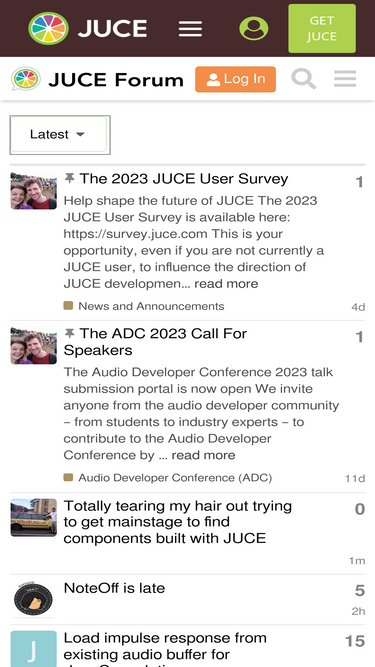
Task: Open the Load impulse response topic
Action: click(x=165, y=647)
